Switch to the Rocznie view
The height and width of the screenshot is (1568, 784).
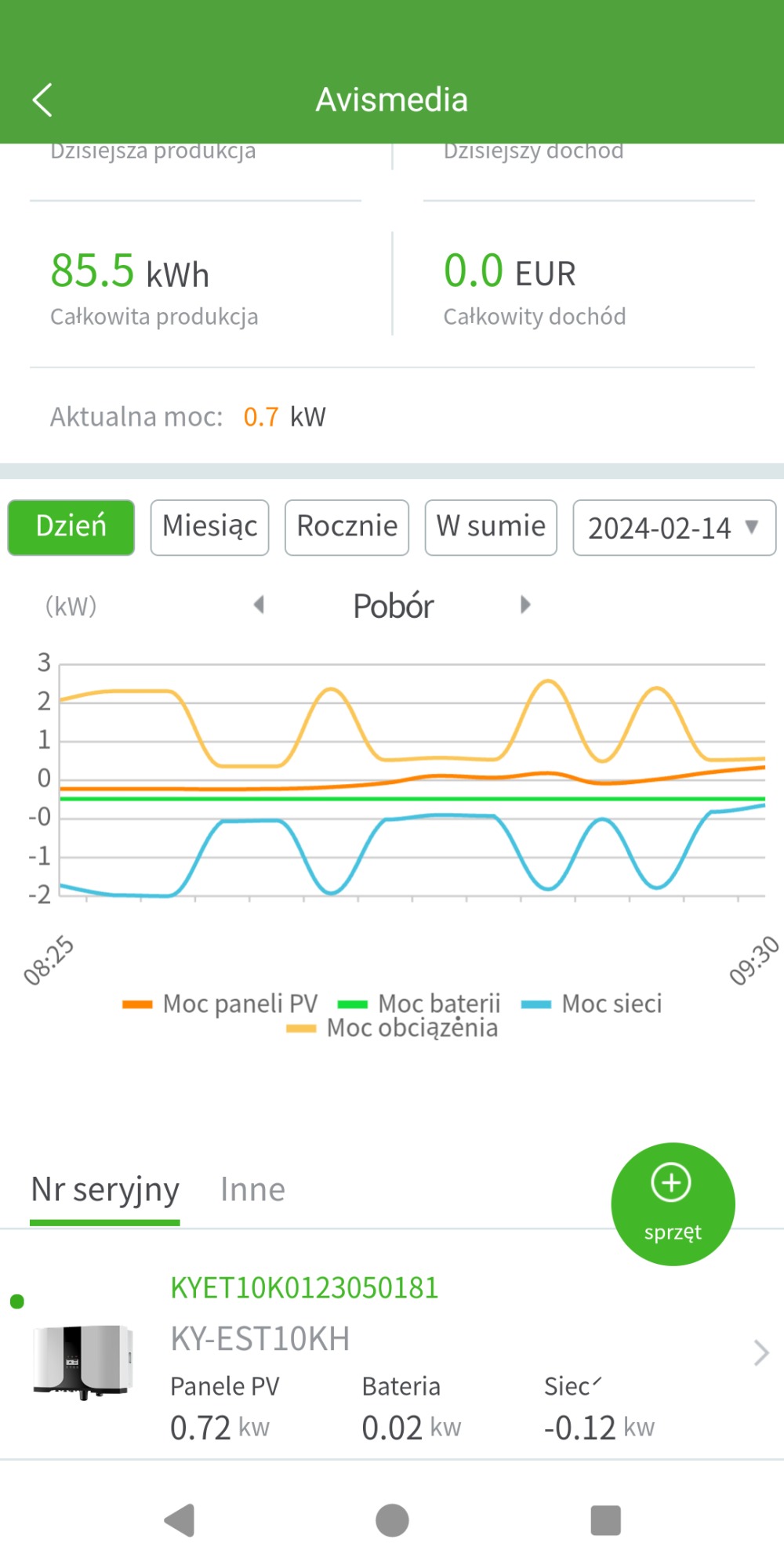(x=347, y=527)
